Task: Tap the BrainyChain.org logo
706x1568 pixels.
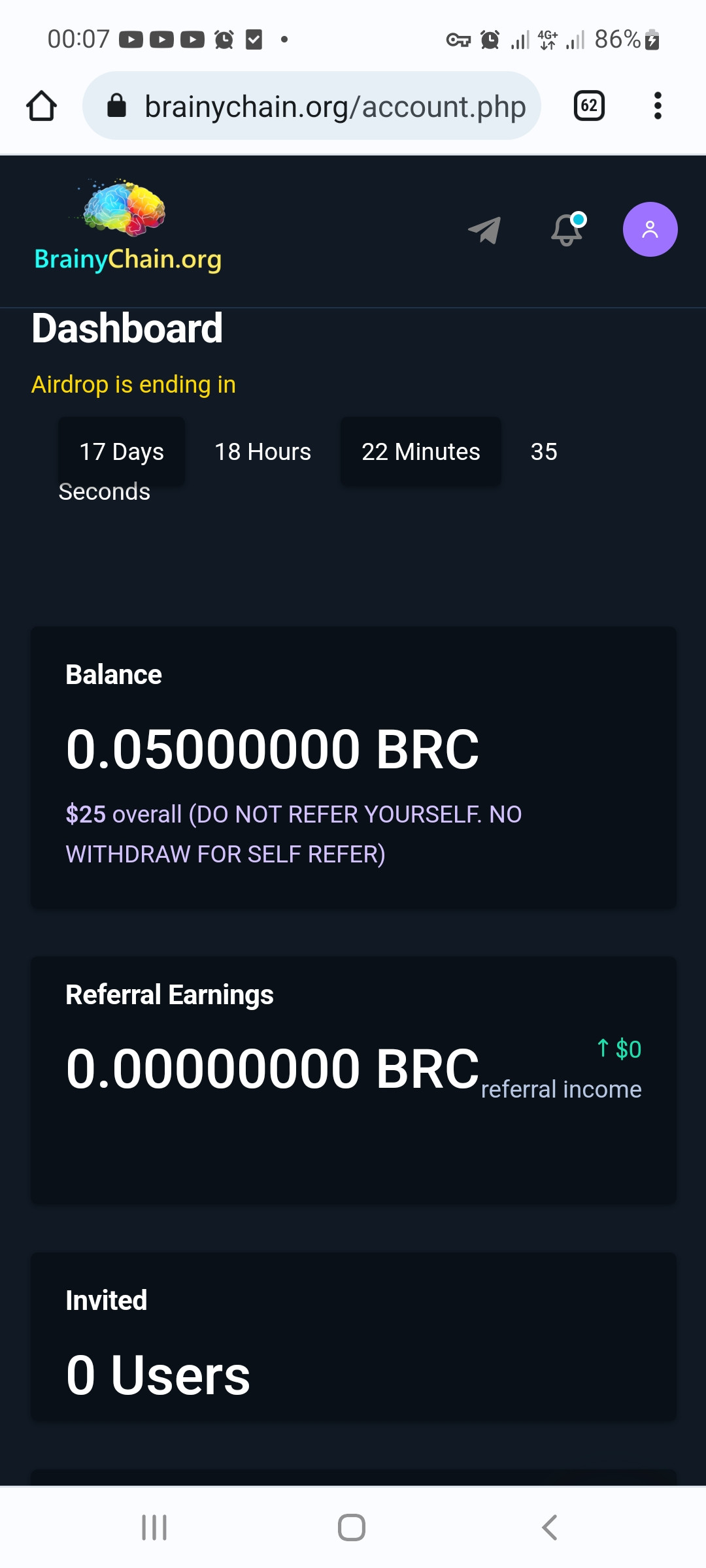Action: pyautogui.click(x=128, y=226)
